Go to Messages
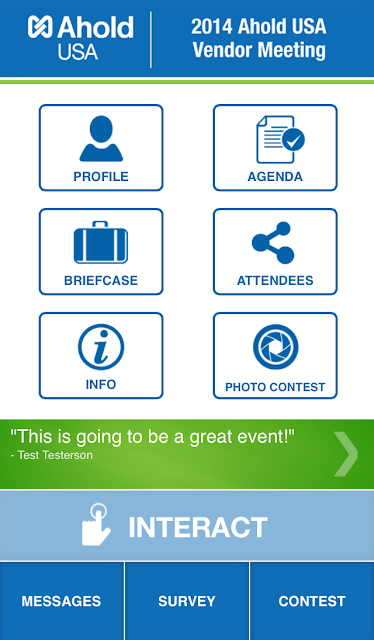The height and width of the screenshot is (640, 374). pos(62,601)
